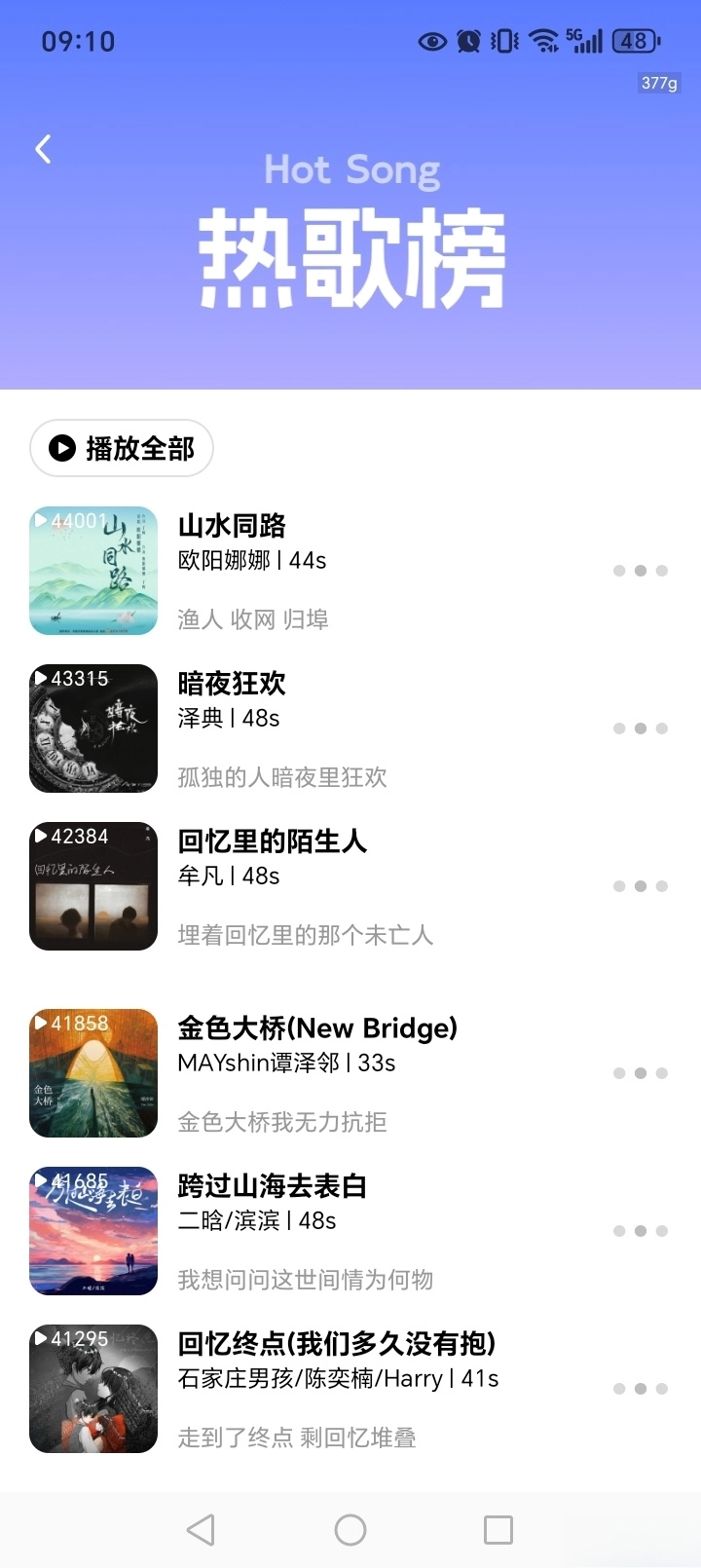
Task: Play the song 山水同路
Action: point(234,525)
